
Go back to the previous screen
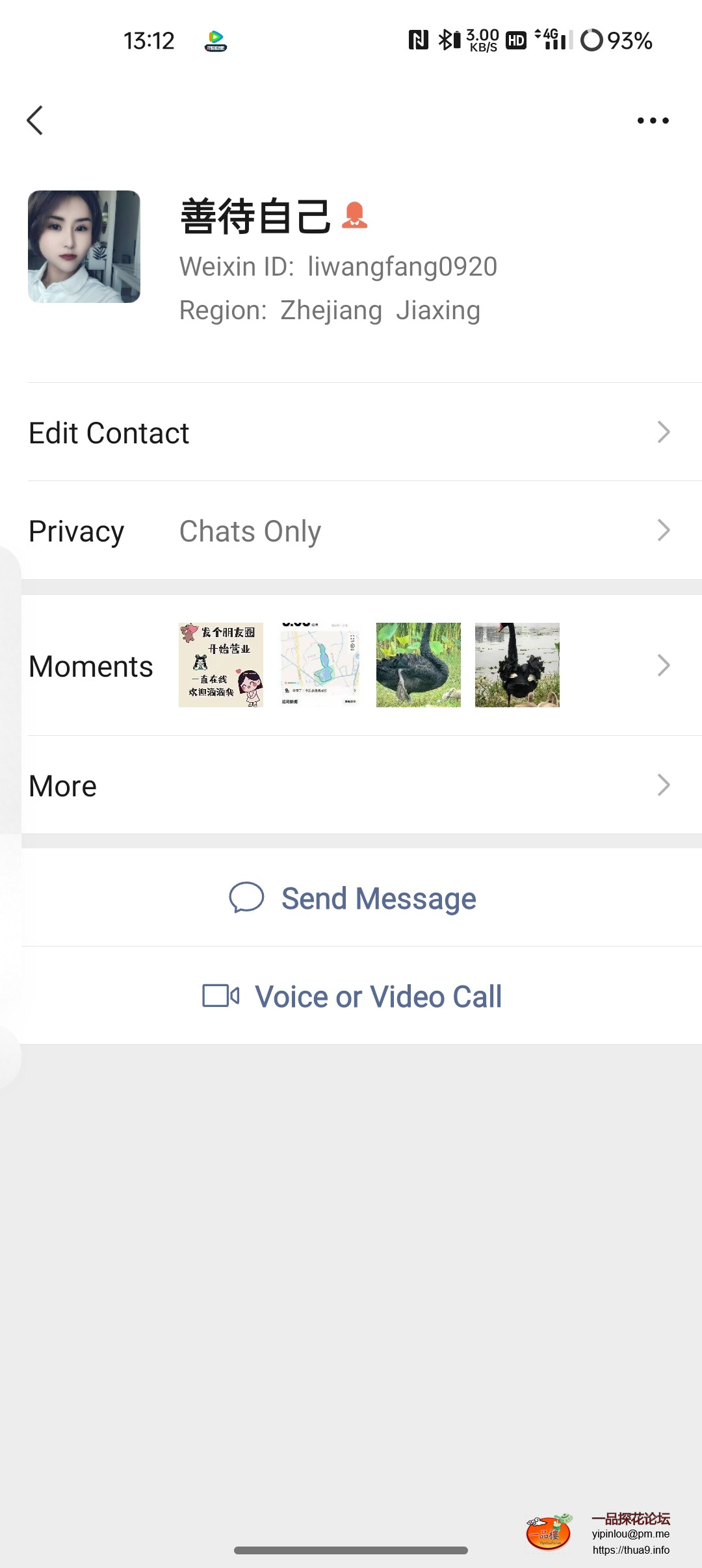tap(35, 120)
